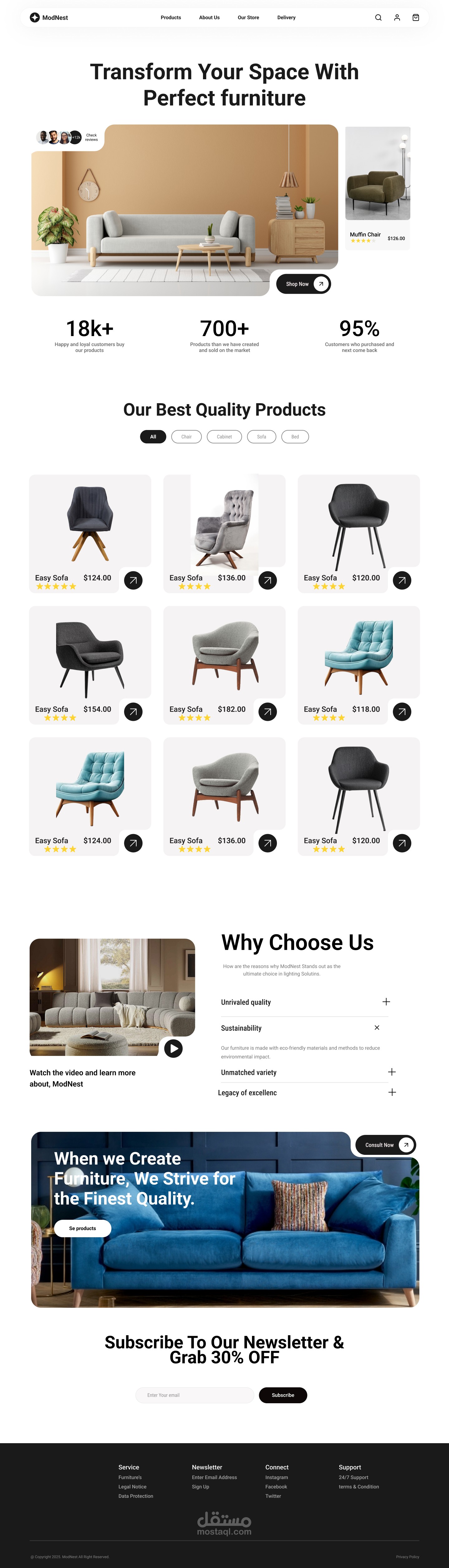
Task: Open the user account icon
Action: [397, 18]
